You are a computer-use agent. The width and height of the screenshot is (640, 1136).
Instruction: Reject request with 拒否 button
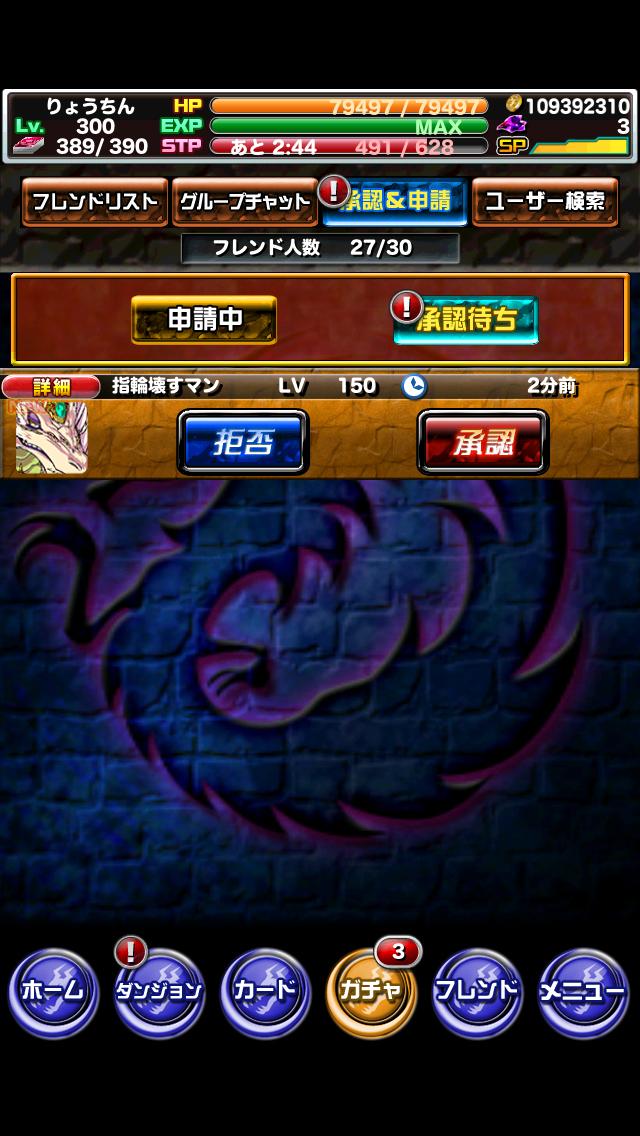coord(243,442)
